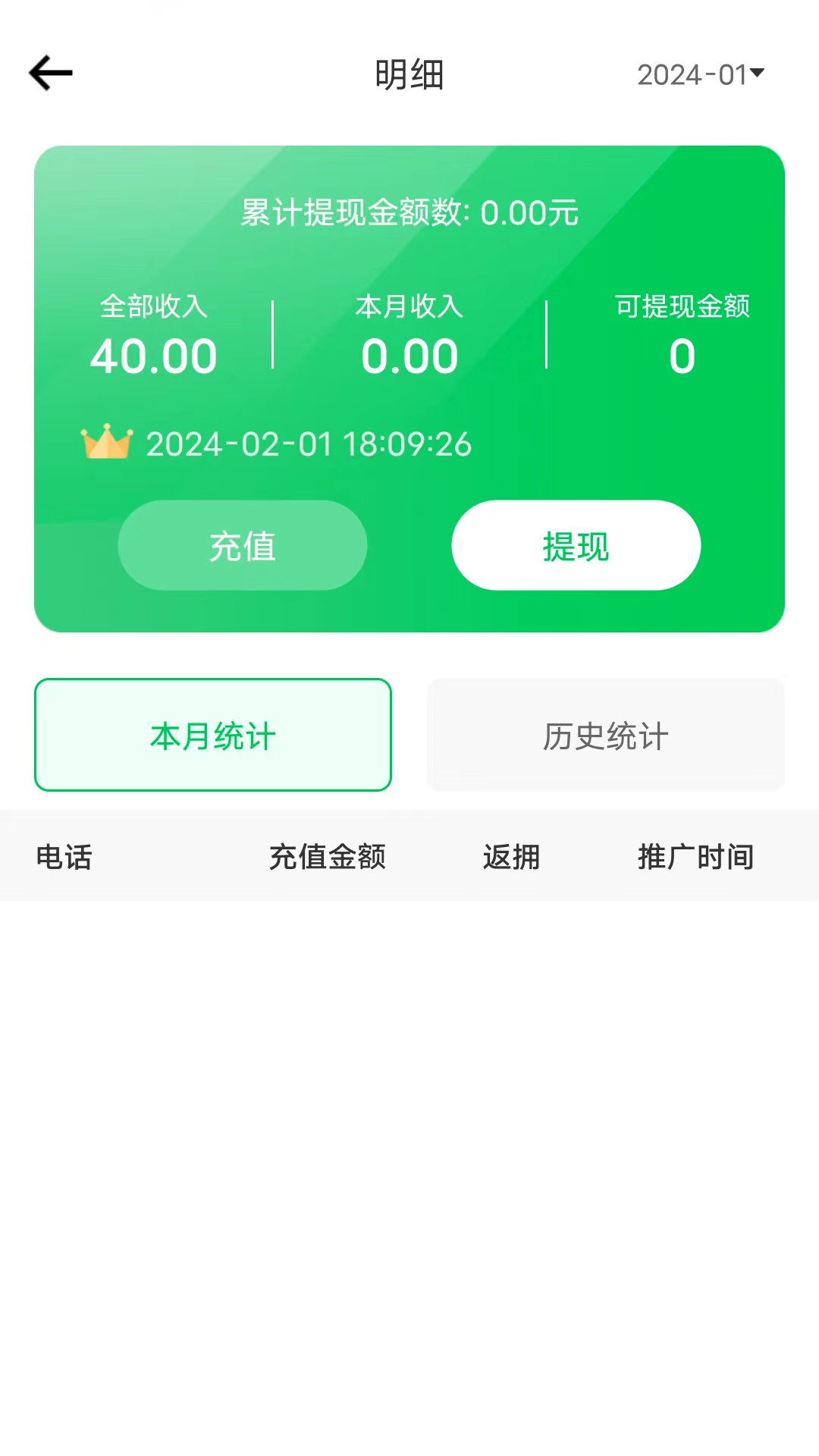The image size is (819, 1456).
Task: Select the 电话 column header
Action: [x=64, y=857]
